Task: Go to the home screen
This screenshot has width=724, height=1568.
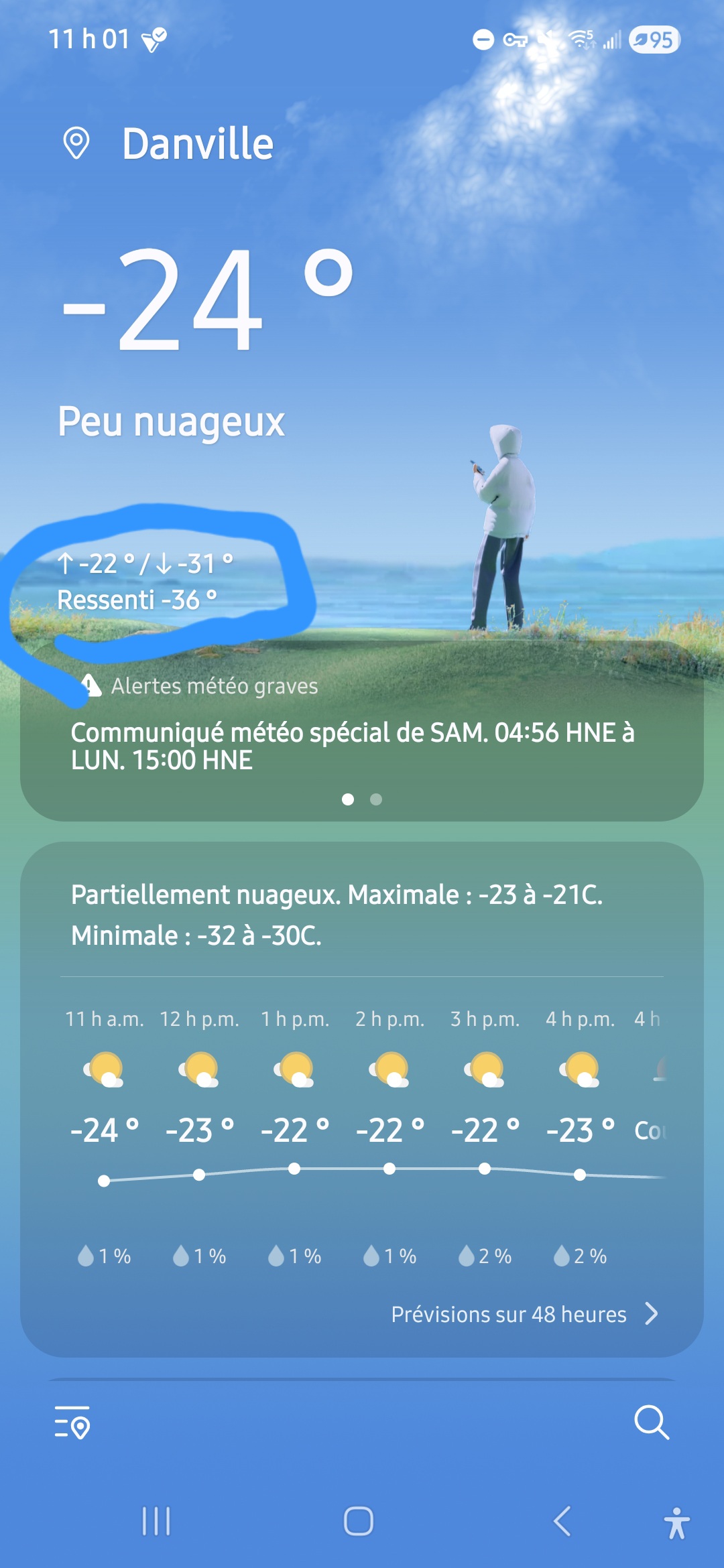Action: [359, 1521]
